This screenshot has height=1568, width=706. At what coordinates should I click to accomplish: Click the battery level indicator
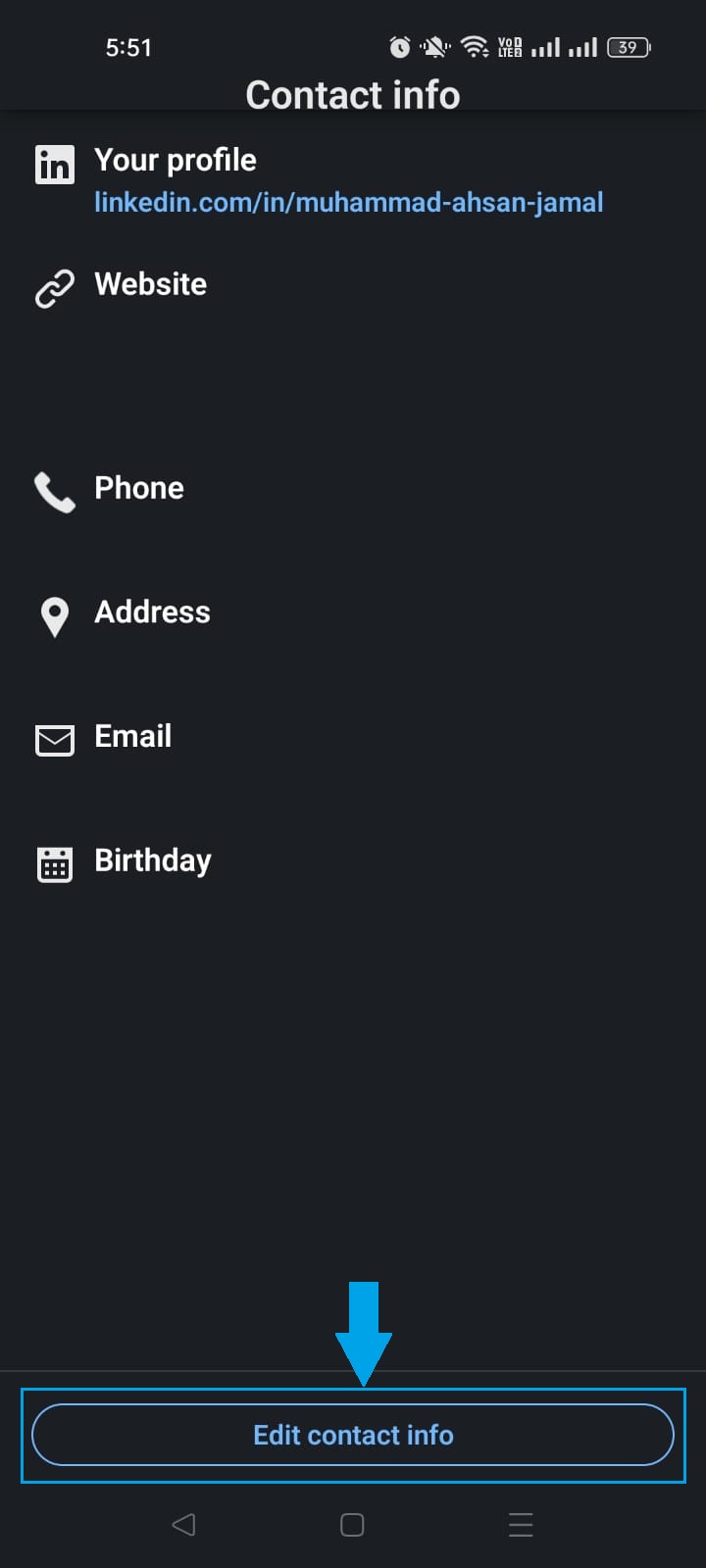click(x=629, y=46)
